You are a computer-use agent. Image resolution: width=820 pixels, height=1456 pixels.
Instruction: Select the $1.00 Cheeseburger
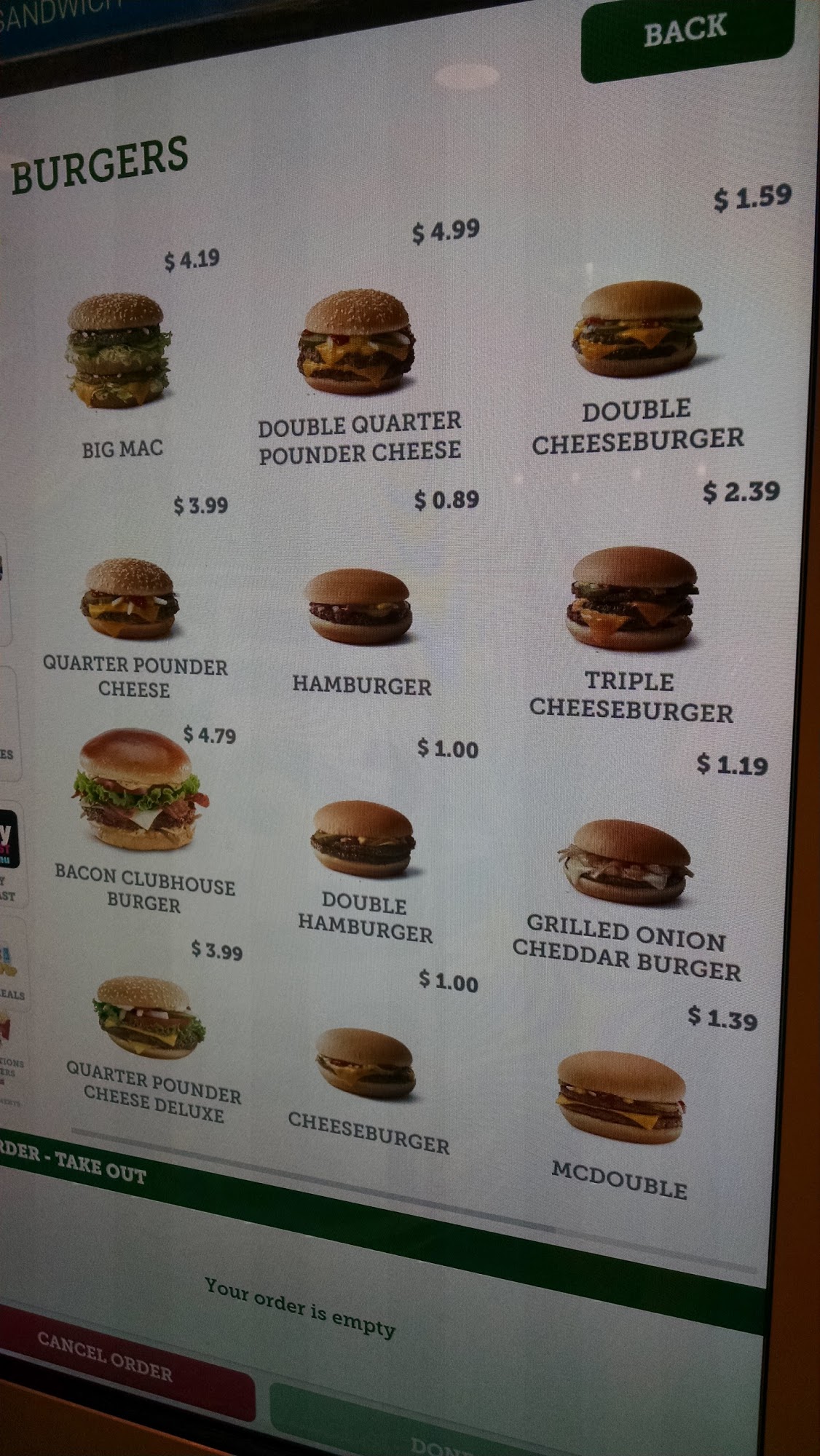(x=365, y=1064)
